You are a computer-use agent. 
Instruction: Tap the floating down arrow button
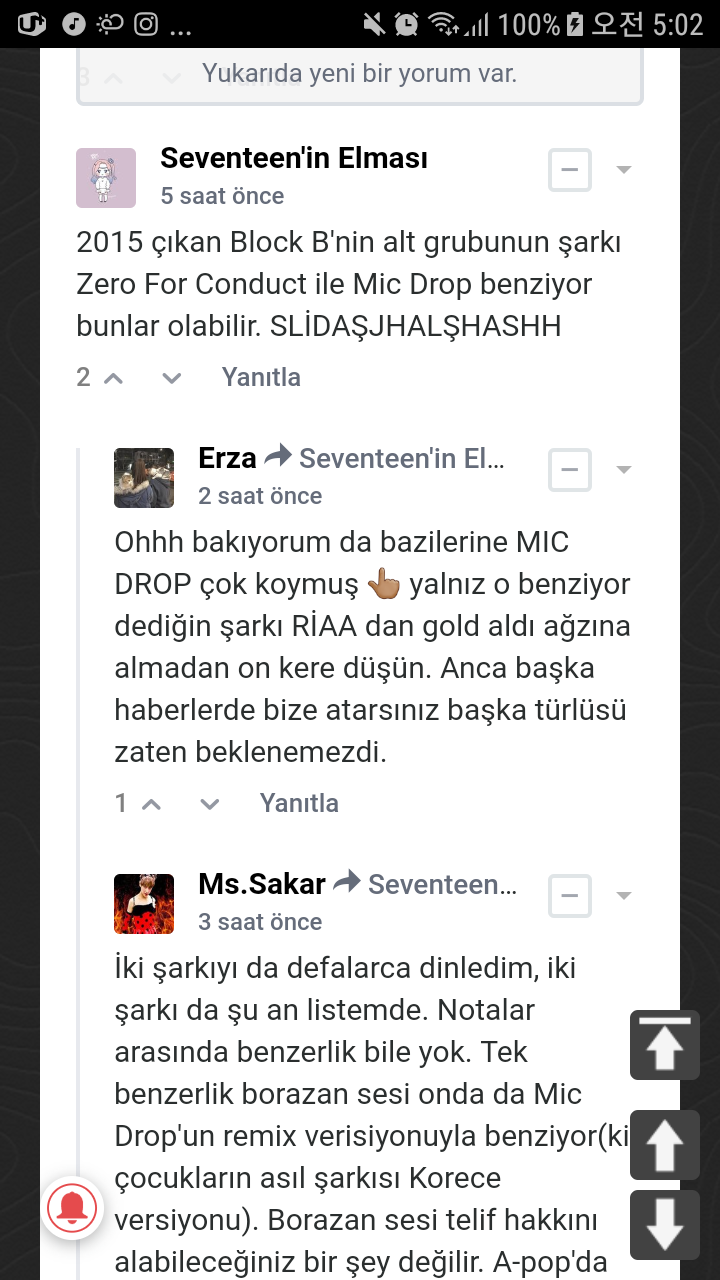coord(665,1225)
